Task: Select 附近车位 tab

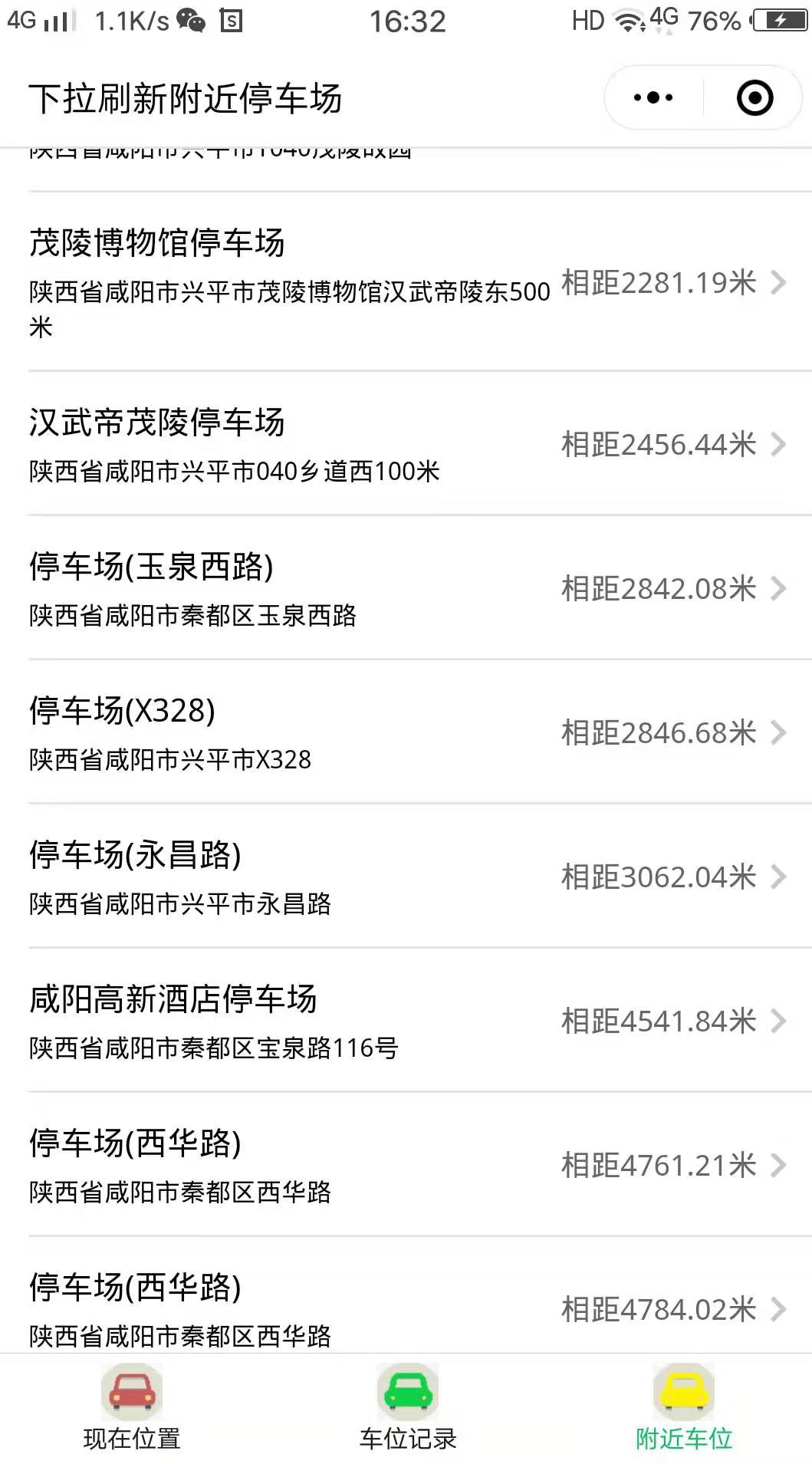Action: tap(684, 1409)
